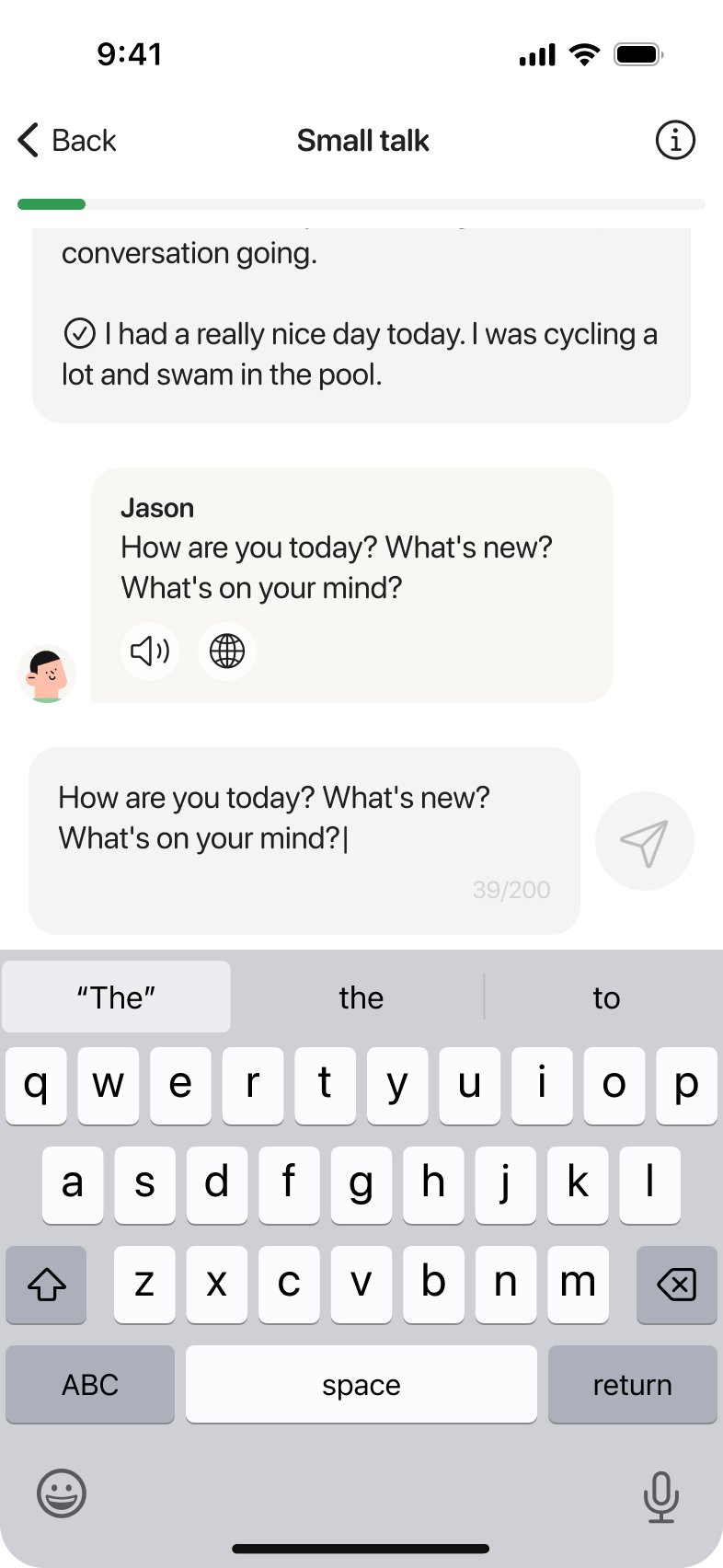Translate Jason's message with the globe icon
Viewport: 723px width, 1568px height.
pyautogui.click(x=227, y=651)
